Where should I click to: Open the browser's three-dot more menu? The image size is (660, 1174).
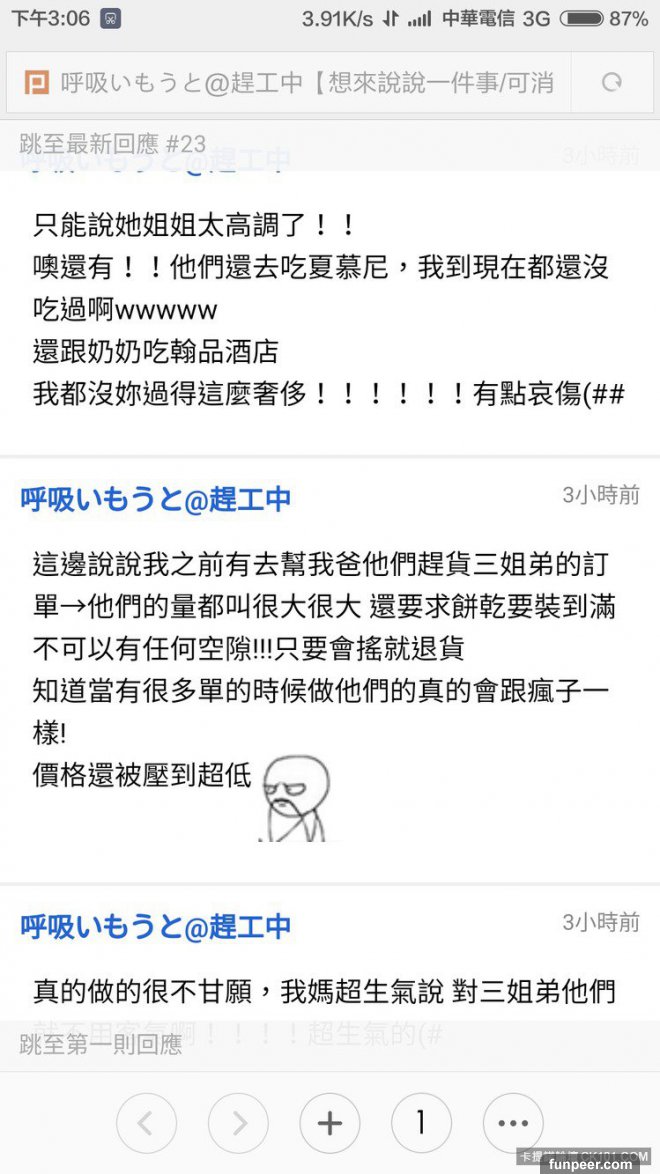pos(513,1123)
